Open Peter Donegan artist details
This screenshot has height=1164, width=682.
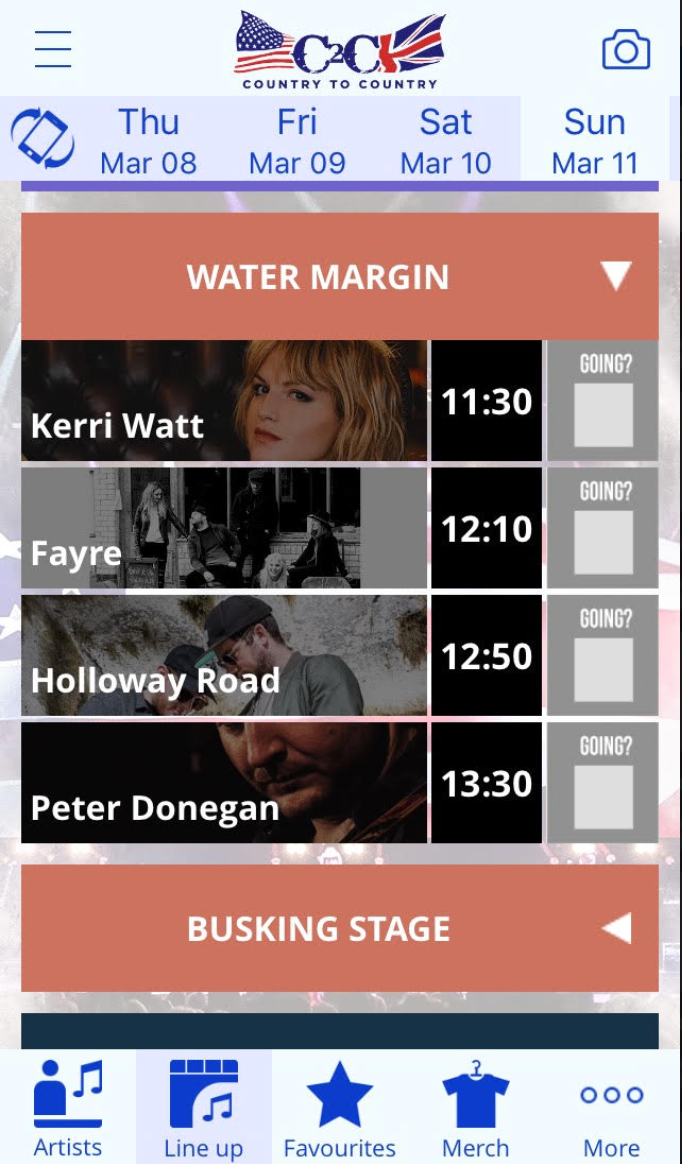tap(224, 783)
